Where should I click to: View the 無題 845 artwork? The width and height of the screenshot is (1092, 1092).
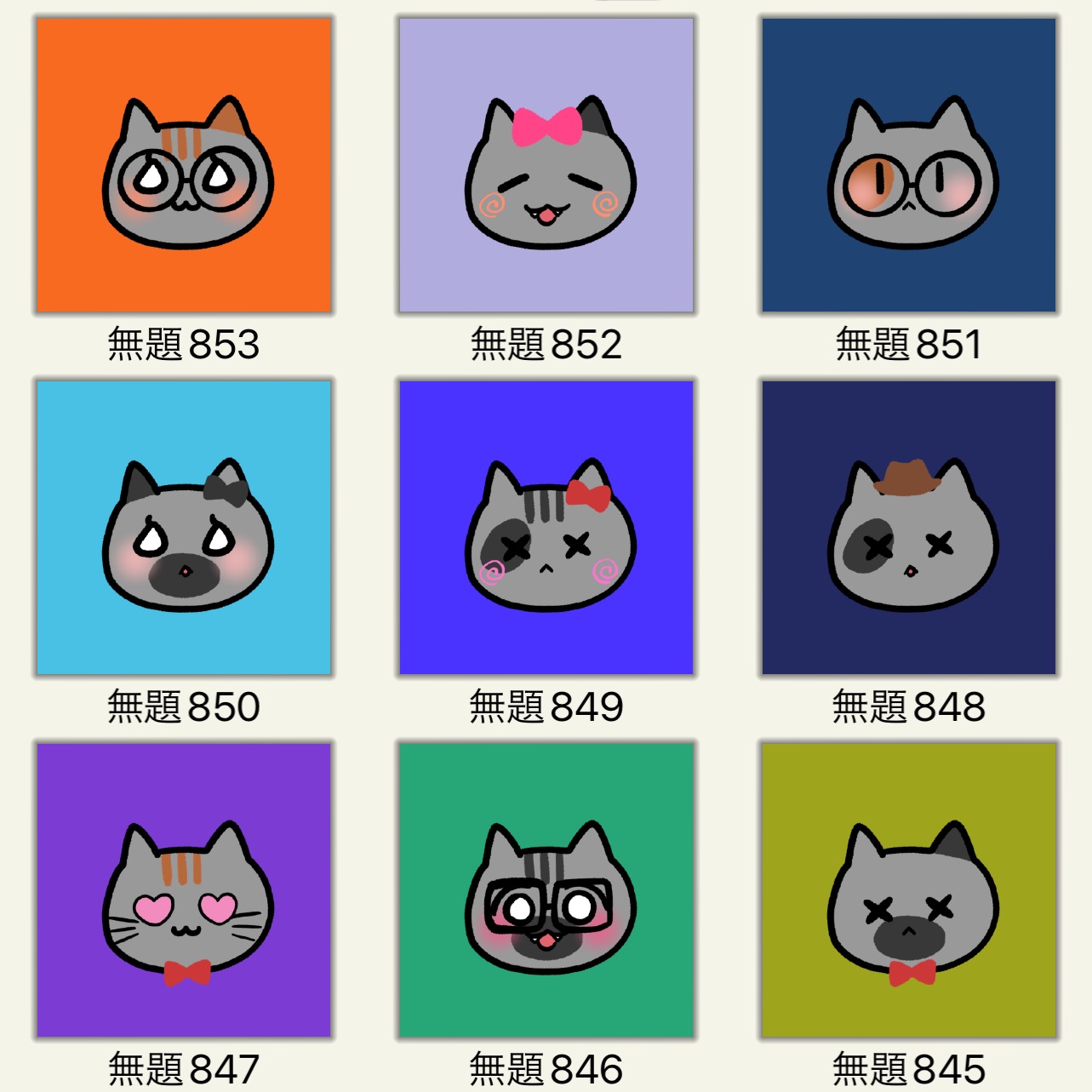[909, 890]
